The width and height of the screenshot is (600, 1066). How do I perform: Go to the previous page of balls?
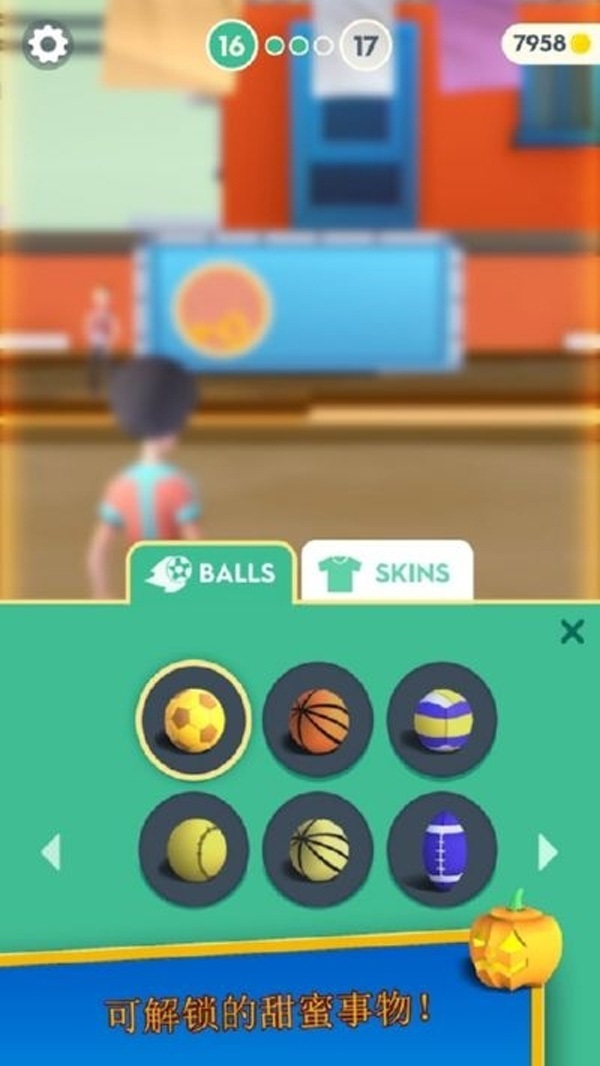pyautogui.click(x=51, y=852)
